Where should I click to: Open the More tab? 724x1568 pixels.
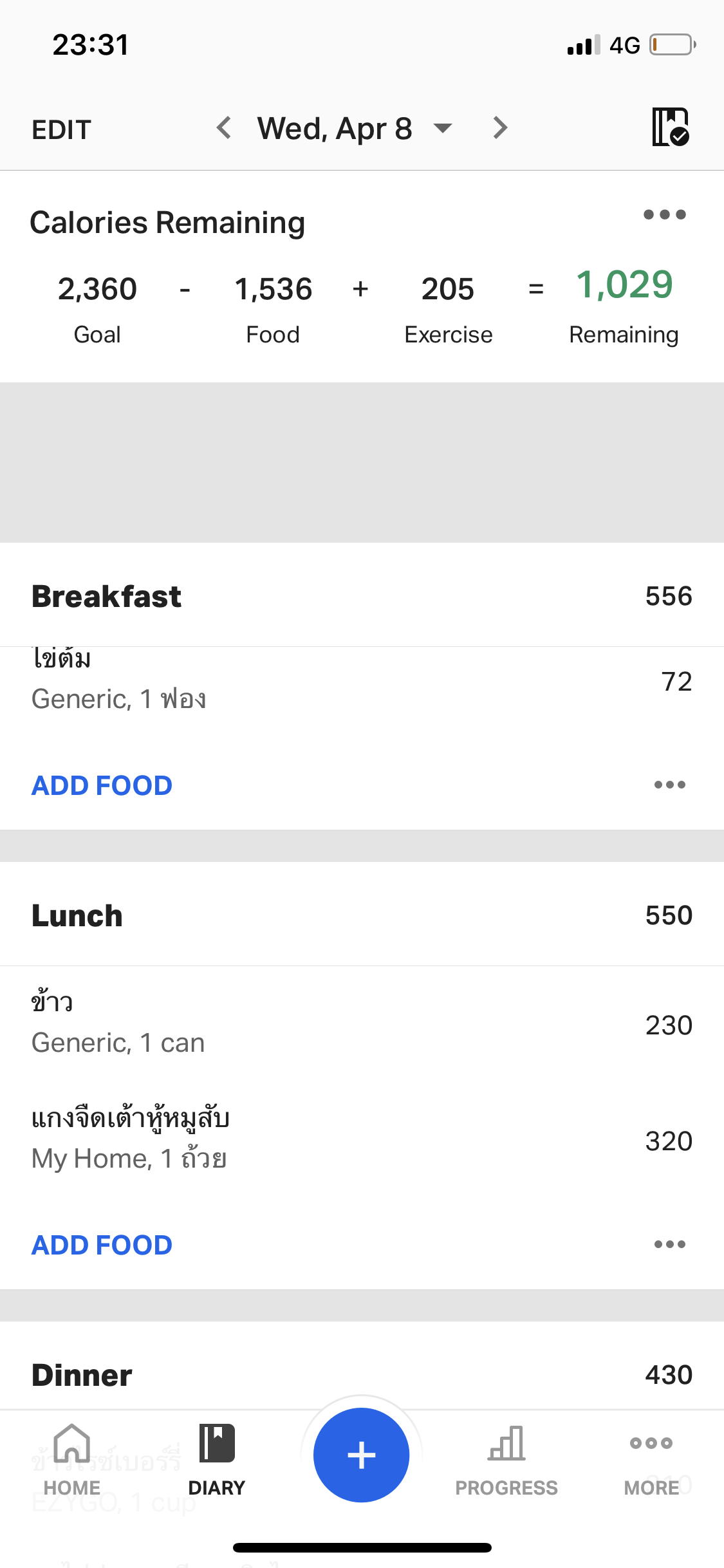[x=651, y=1460]
